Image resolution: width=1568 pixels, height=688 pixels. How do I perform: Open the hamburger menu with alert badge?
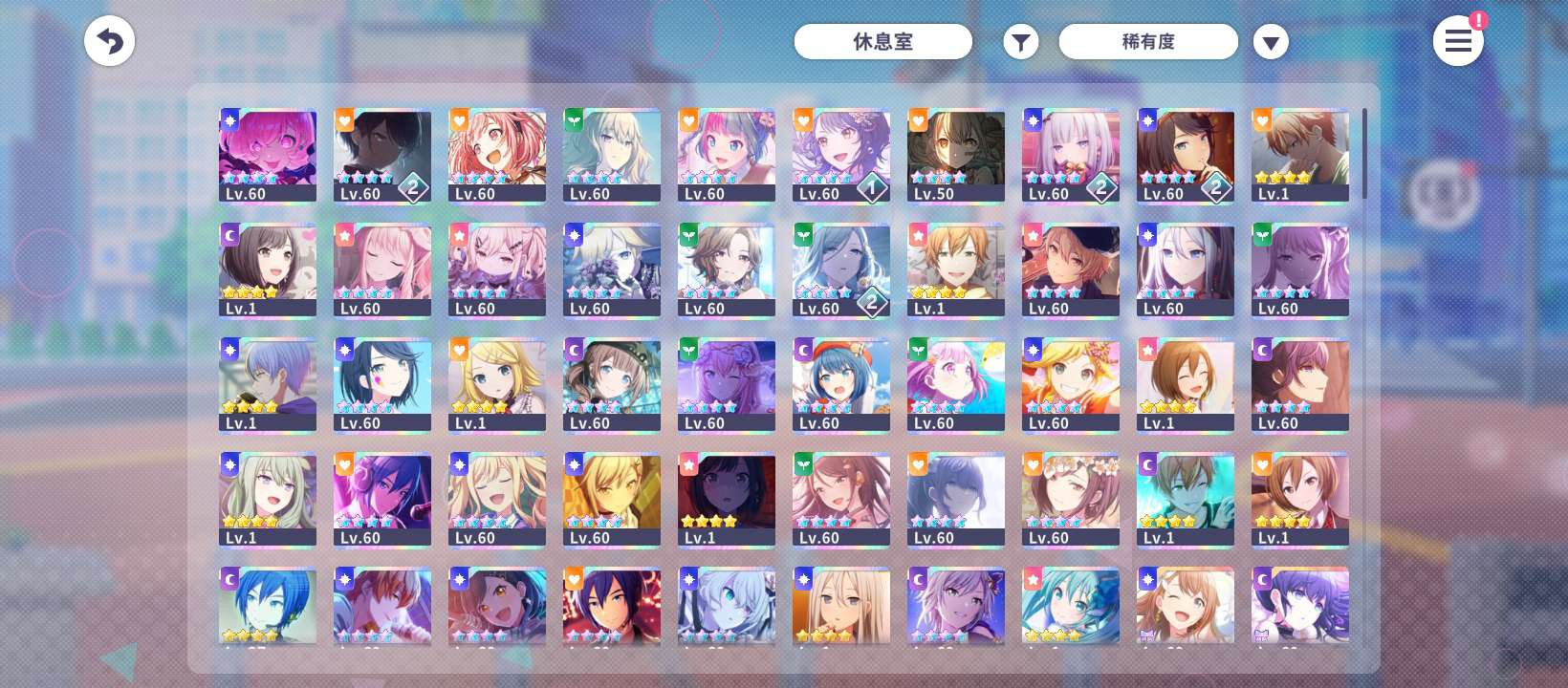pyautogui.click(x=1457, y=41)
